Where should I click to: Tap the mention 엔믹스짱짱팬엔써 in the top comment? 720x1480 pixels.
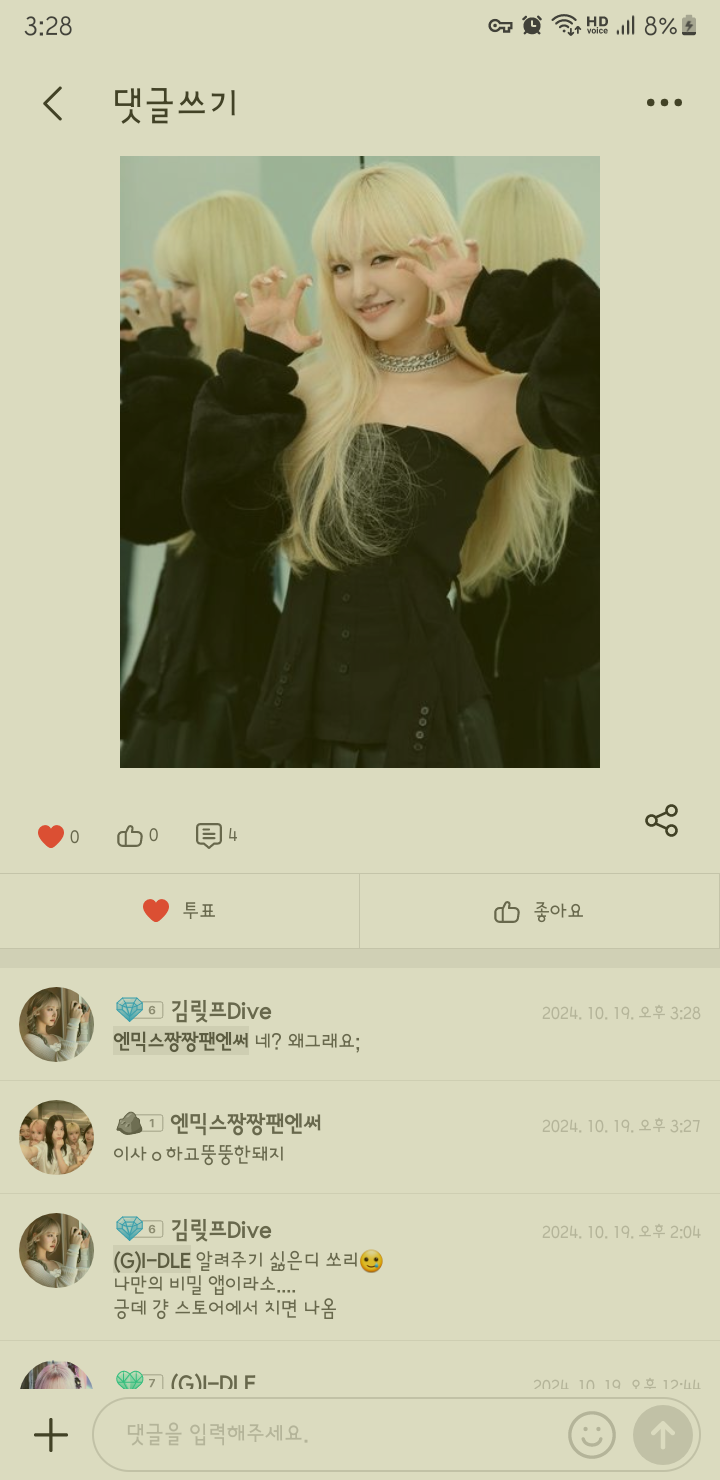point(181,1041)
